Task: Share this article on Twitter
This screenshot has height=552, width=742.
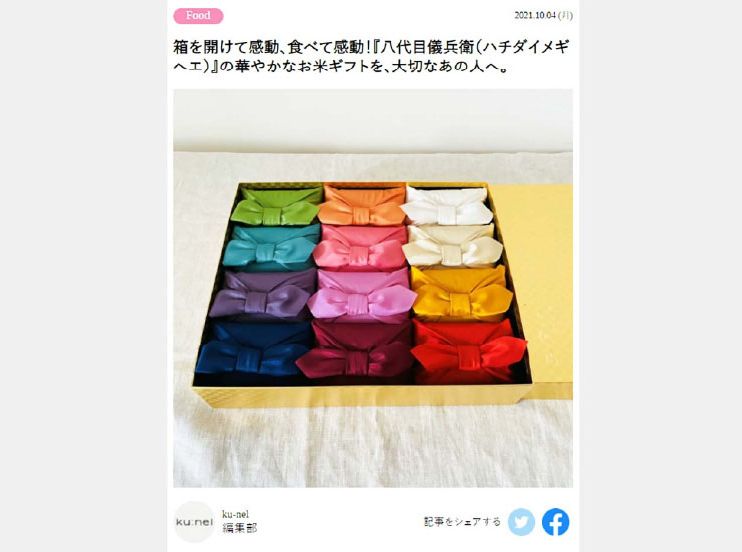Action: 521,522
